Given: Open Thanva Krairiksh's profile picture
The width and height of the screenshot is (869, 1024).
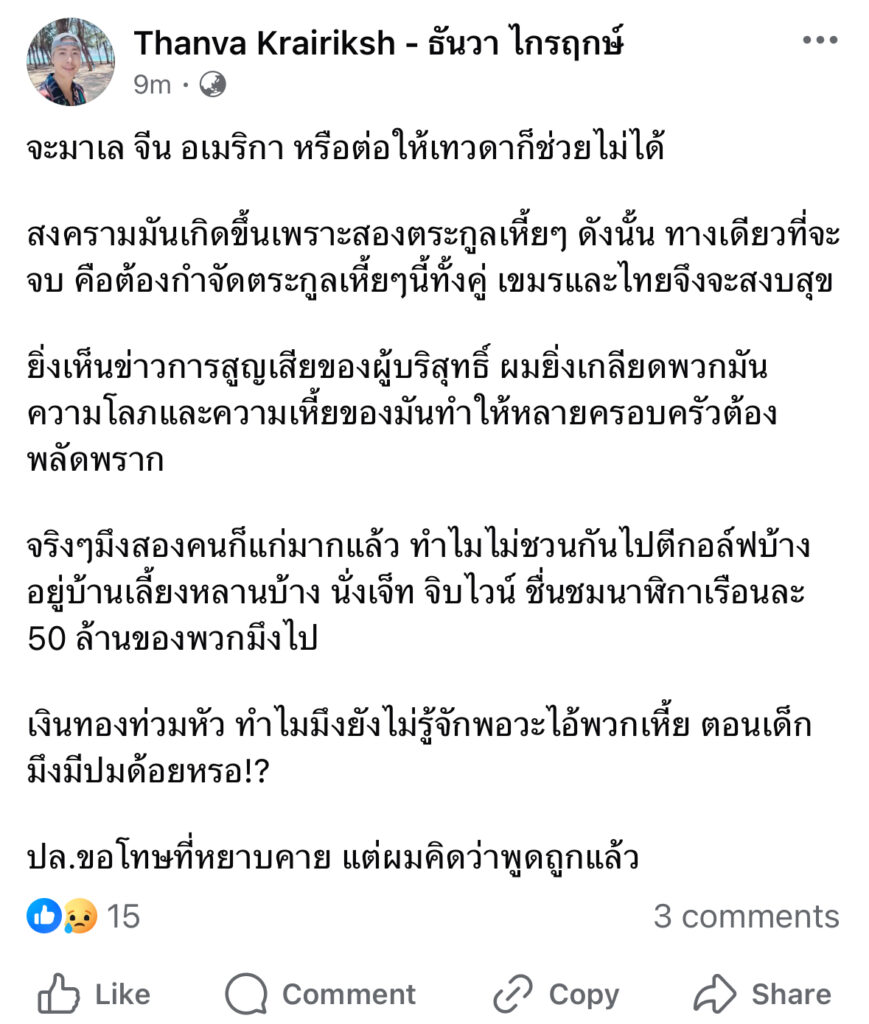Looking at the screenshot, I should [69, 61].
